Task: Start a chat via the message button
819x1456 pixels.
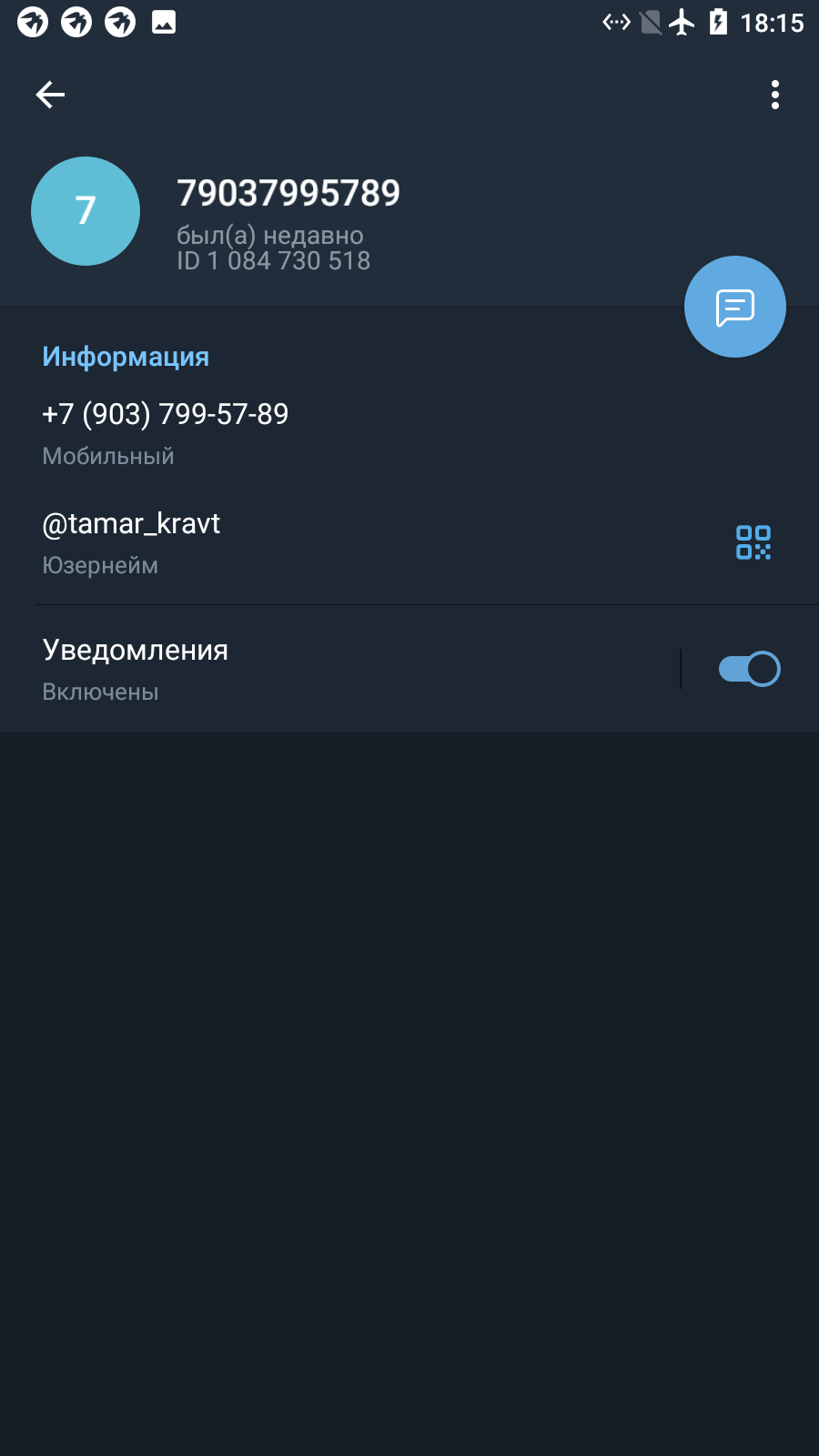Action: pyautogui.click(x=735, y=307)
